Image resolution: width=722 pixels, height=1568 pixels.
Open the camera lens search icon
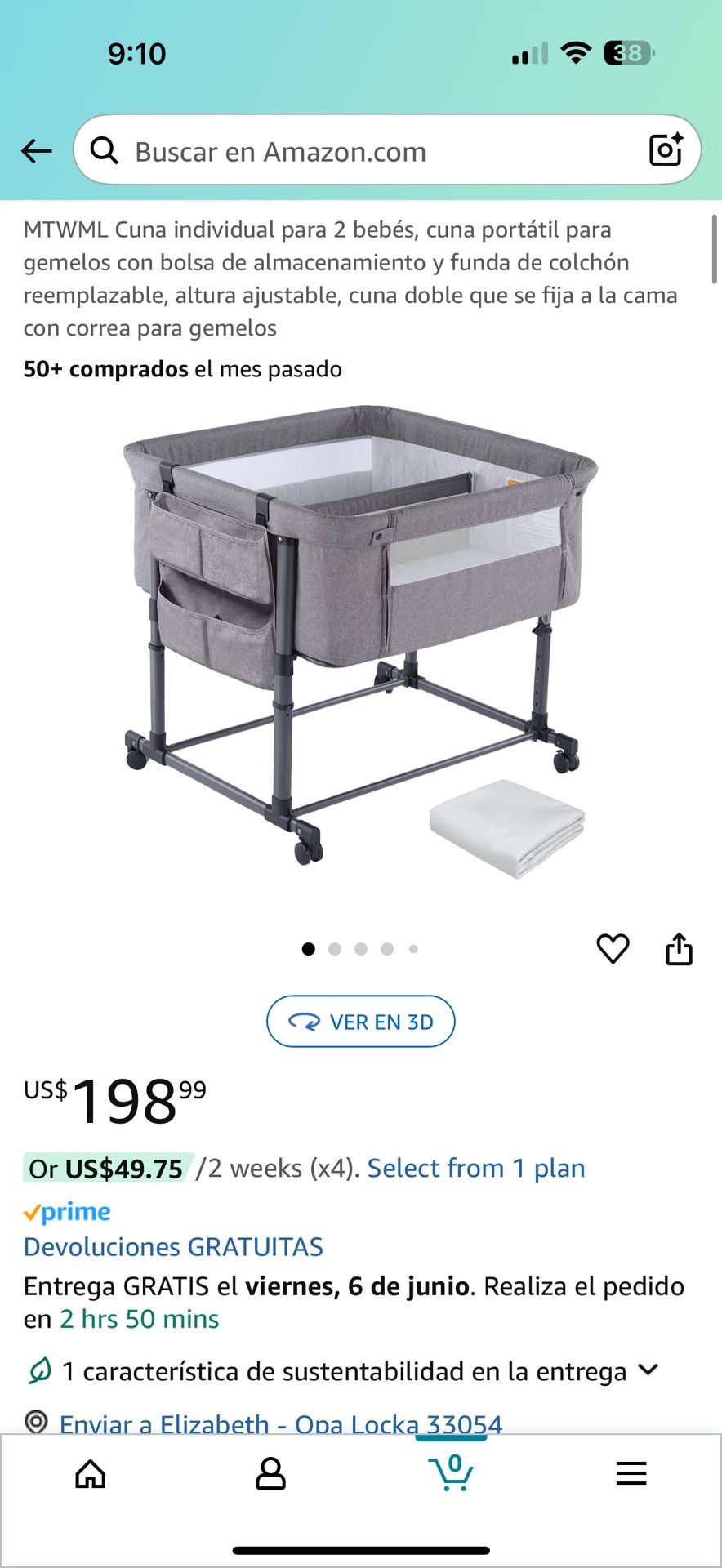click(665, 150)
